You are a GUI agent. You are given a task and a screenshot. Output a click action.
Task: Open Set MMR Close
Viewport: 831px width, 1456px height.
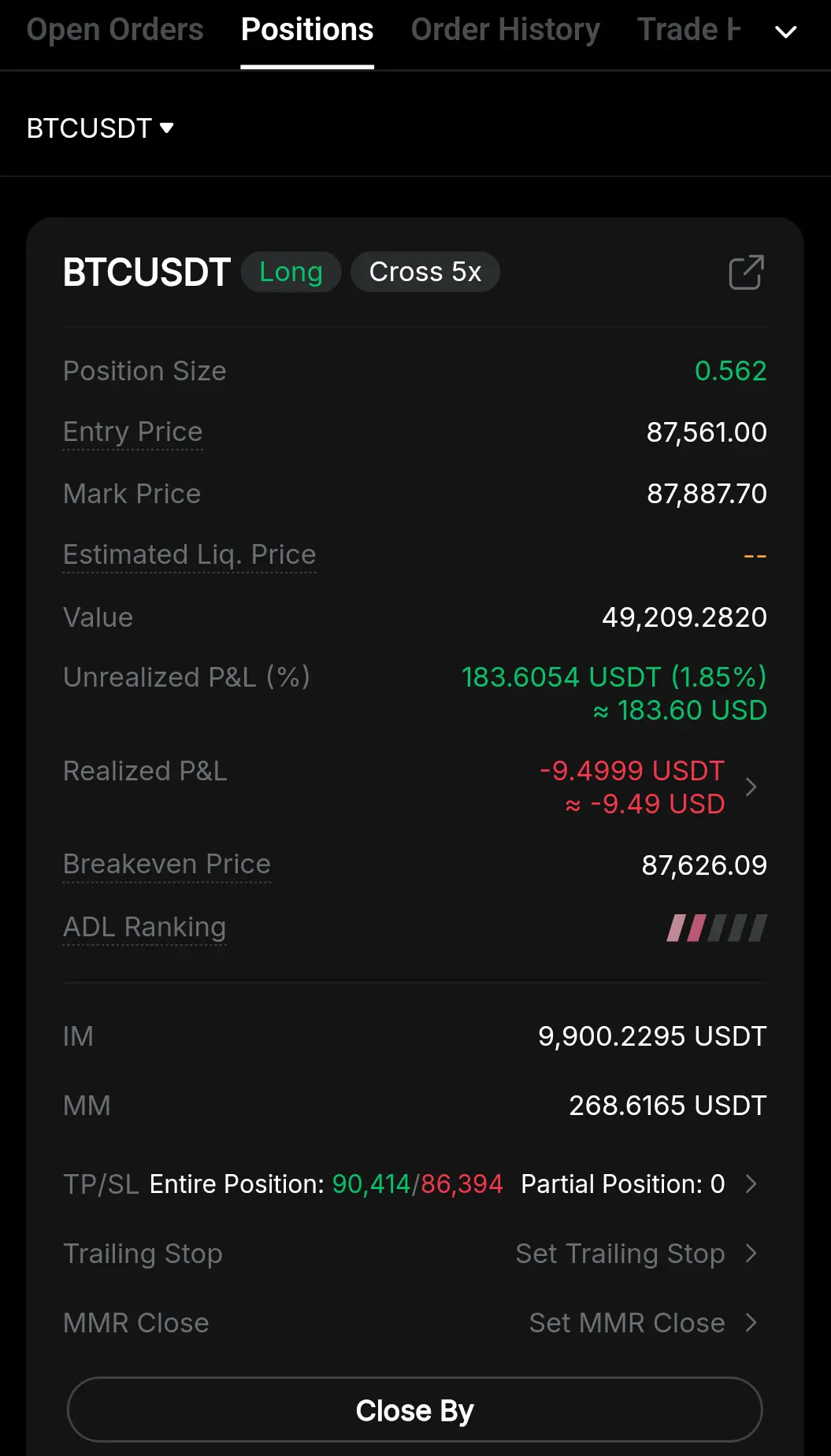coord(643,1323)
